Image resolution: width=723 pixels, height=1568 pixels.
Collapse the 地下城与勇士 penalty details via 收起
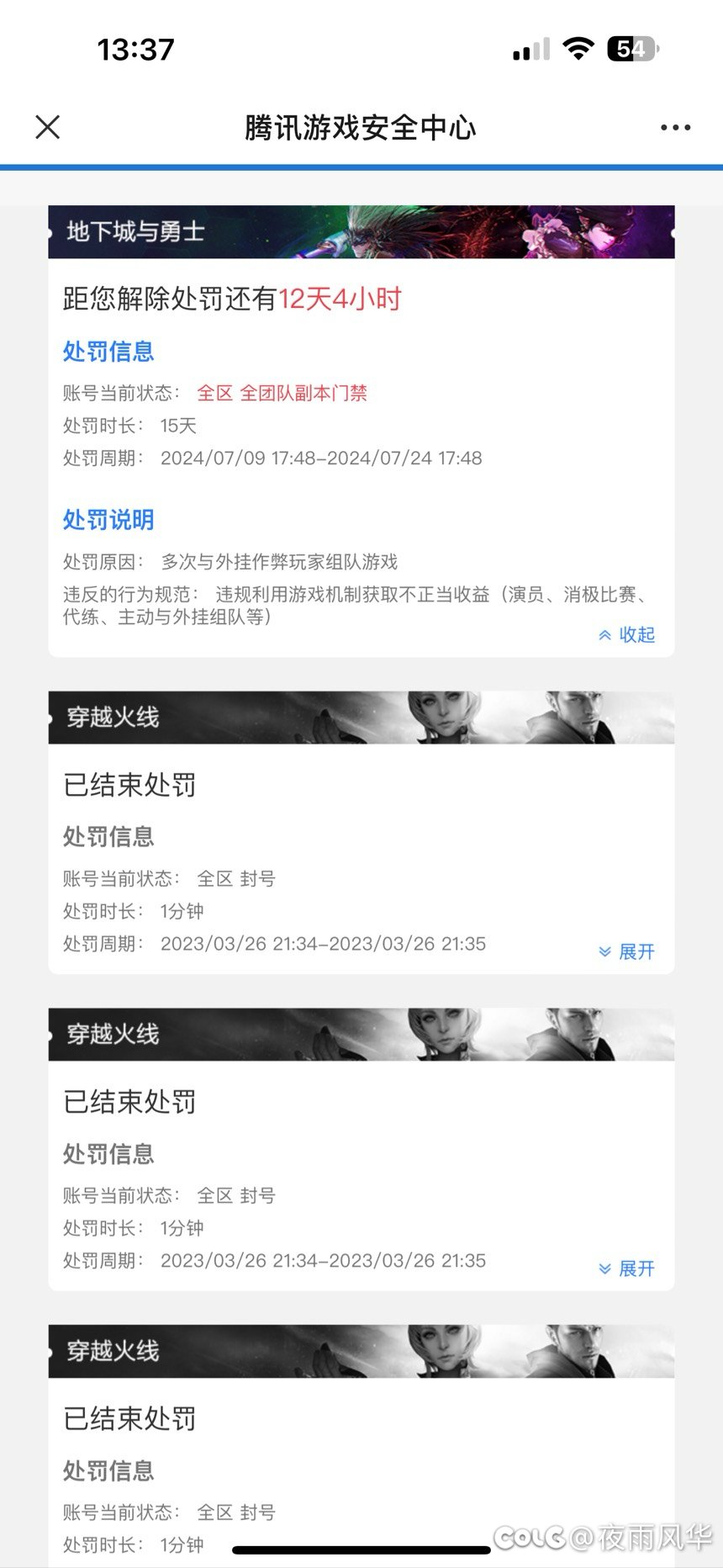click(x=626, y=635)
